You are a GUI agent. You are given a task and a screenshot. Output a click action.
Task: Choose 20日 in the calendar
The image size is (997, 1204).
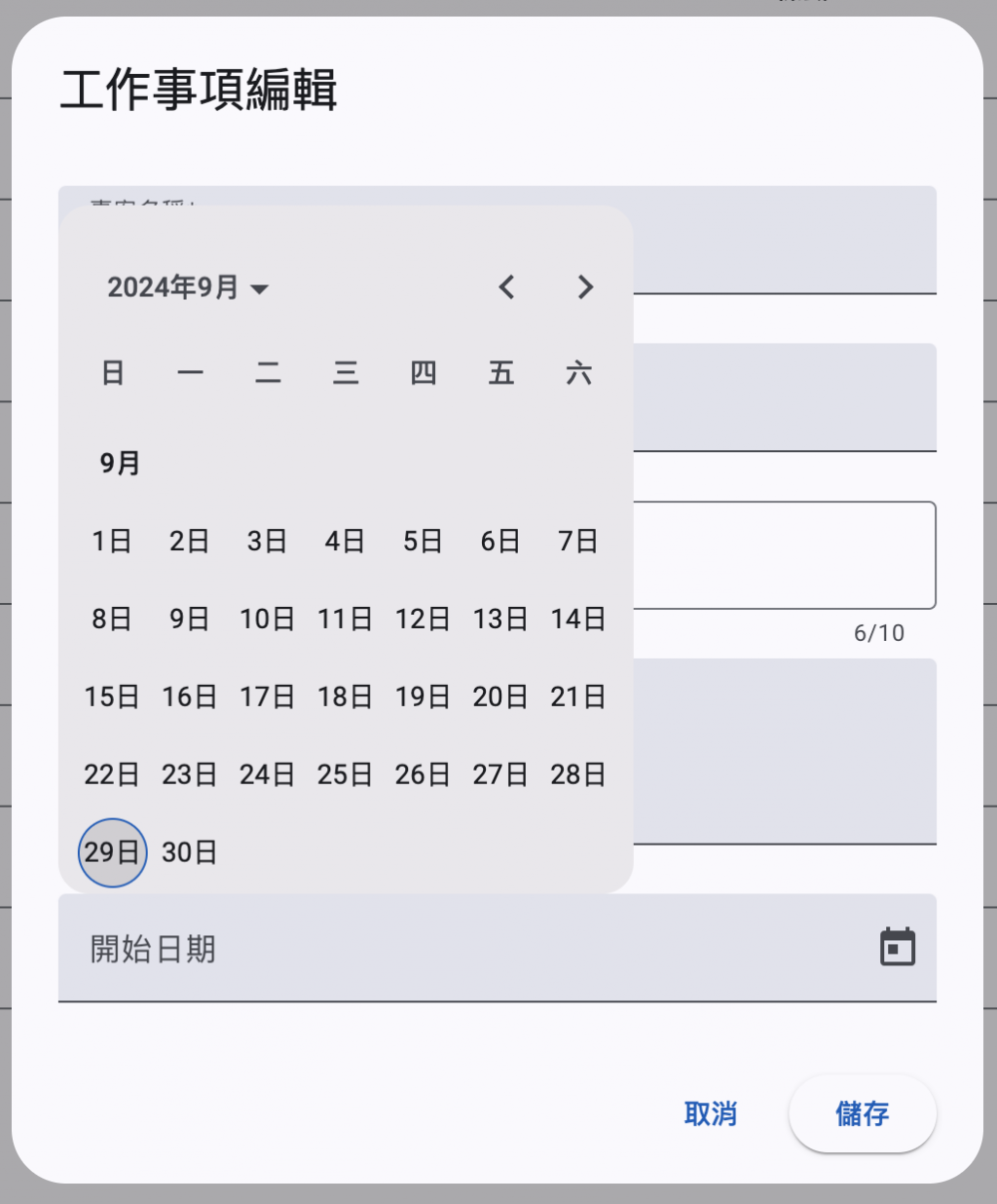click(500, 696)
